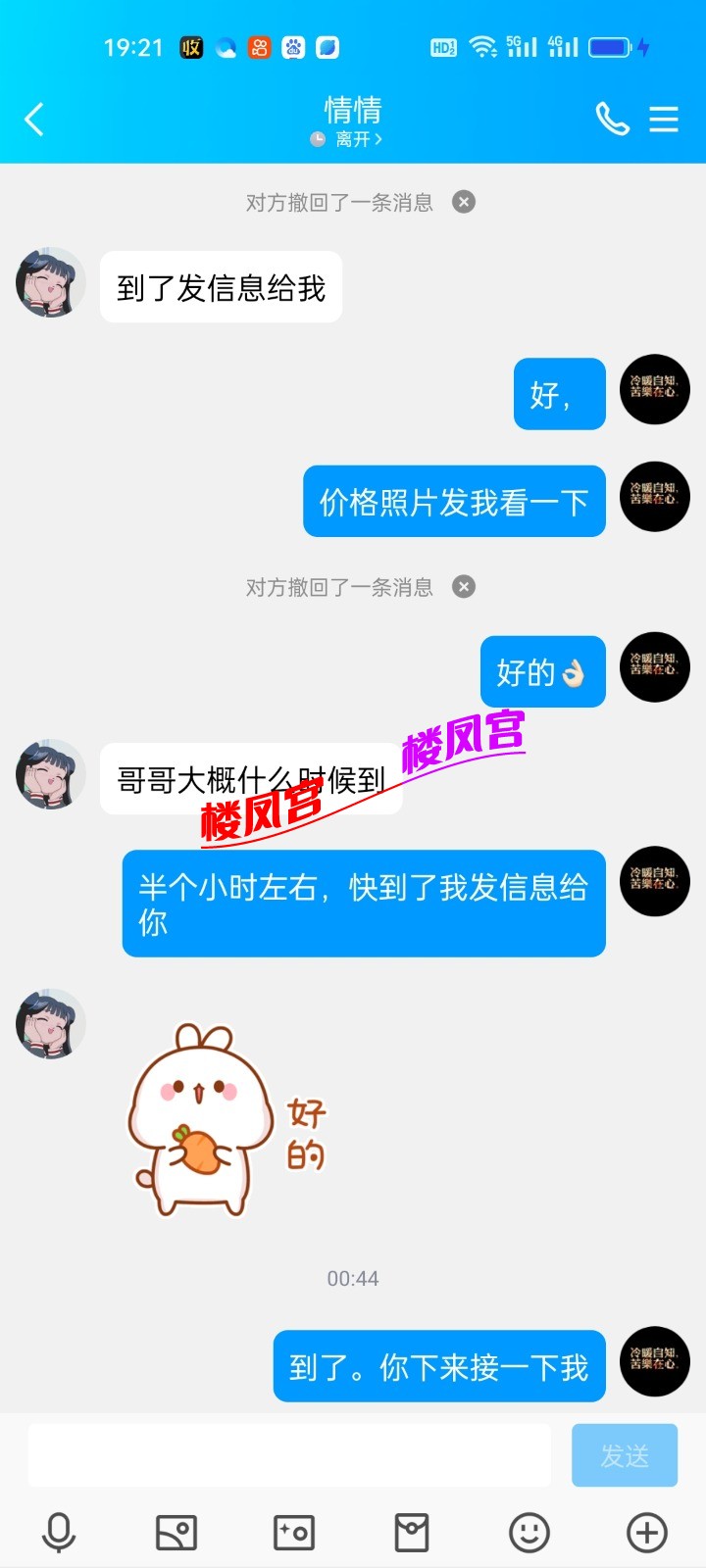Start a voice call with 情情
This screenshot has height=1568, width=706.
pos(612,120)
